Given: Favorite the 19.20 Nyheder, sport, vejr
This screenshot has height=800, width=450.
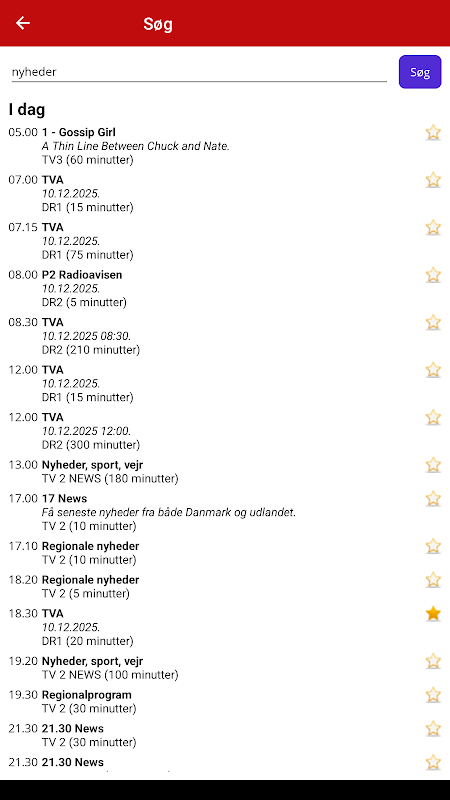Looking at the screenshot, I should click(433, 661).
